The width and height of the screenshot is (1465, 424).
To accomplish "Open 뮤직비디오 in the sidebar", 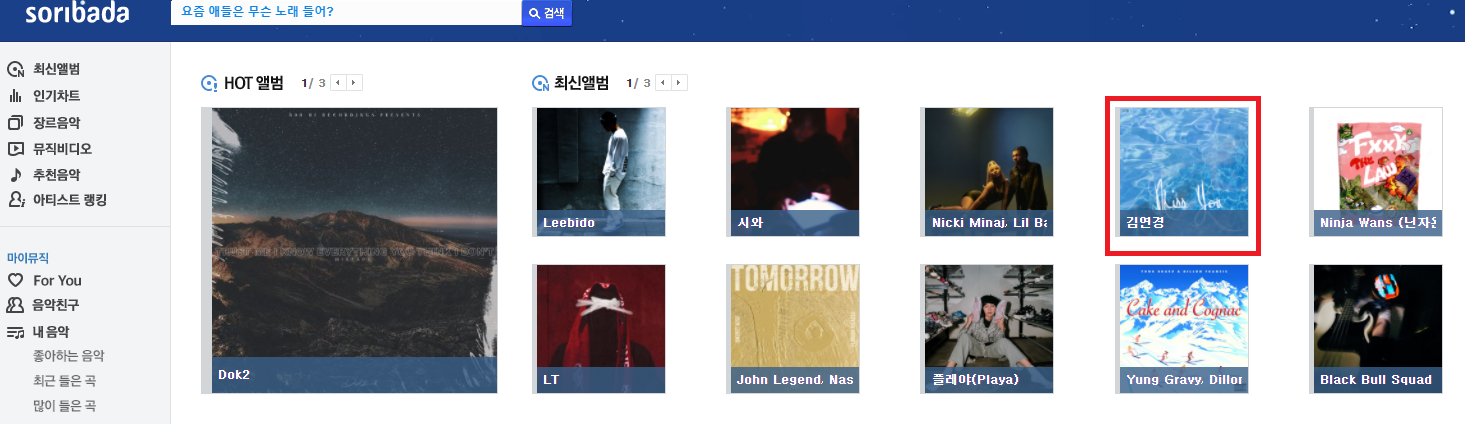I will tap(62, 149).
